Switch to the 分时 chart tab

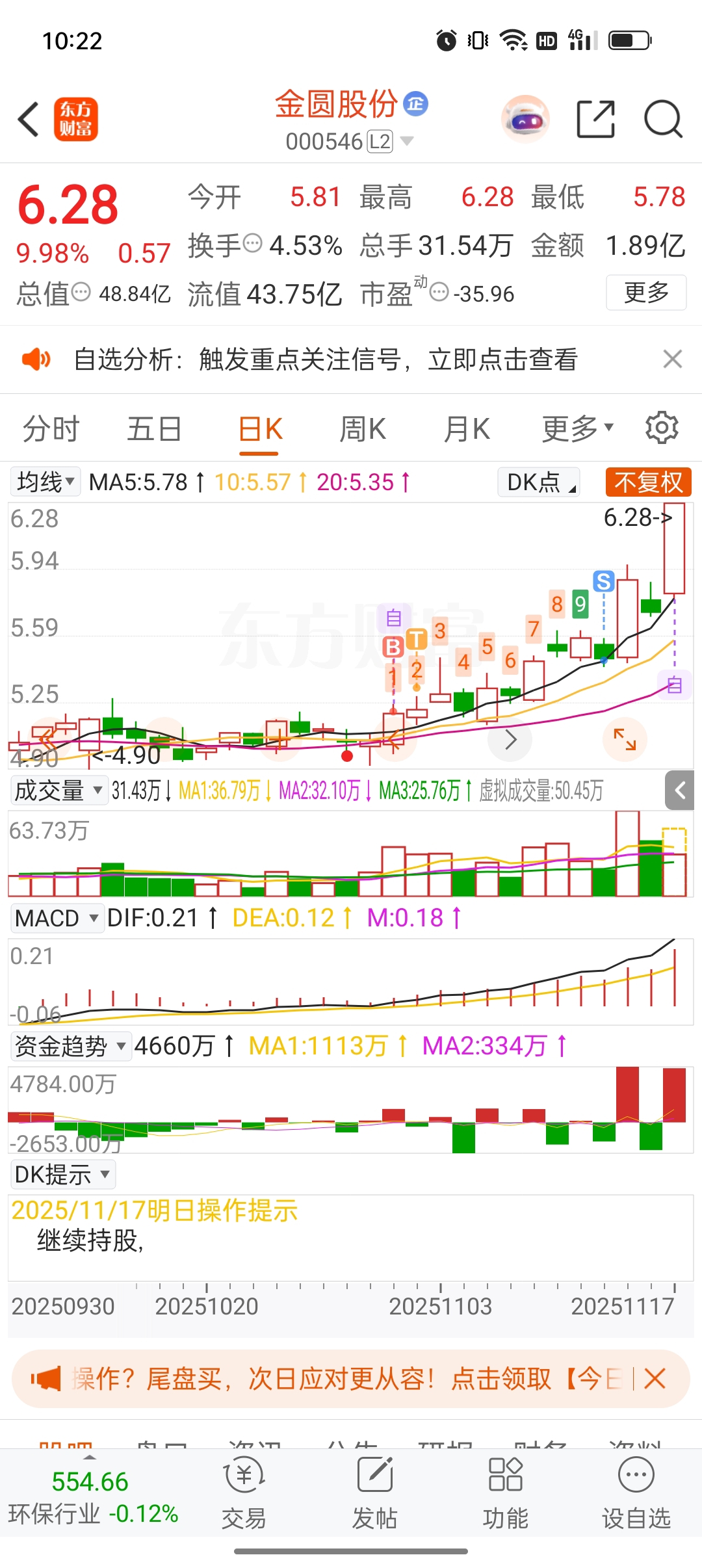[51, 429]
